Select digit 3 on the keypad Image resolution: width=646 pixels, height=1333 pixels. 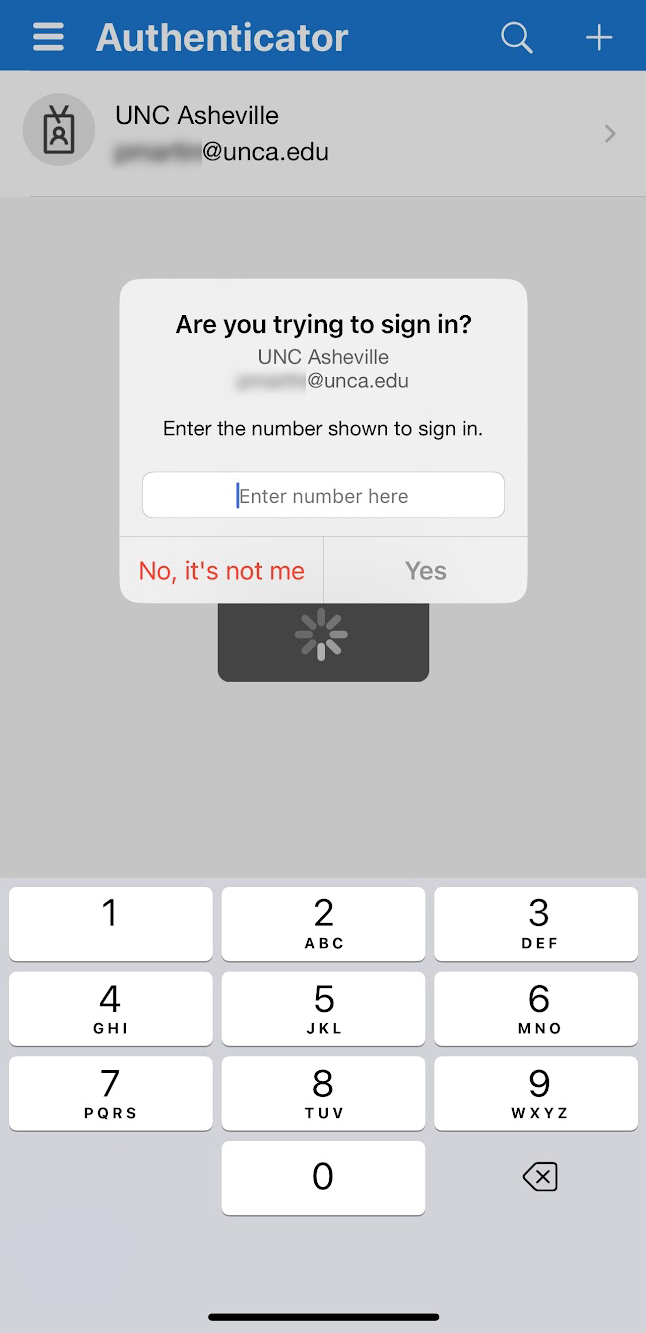pyautogui.click(x=537, y=923)
